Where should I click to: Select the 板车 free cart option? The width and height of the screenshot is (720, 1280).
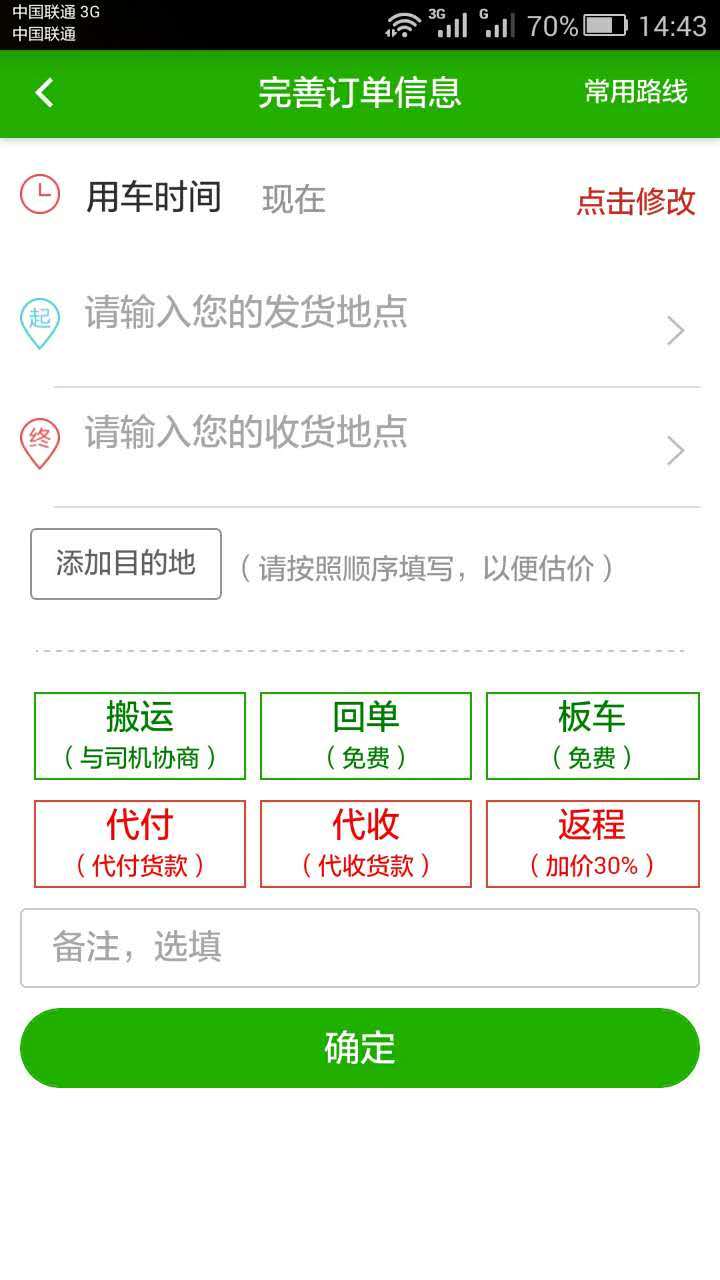[x=592, y=736]
